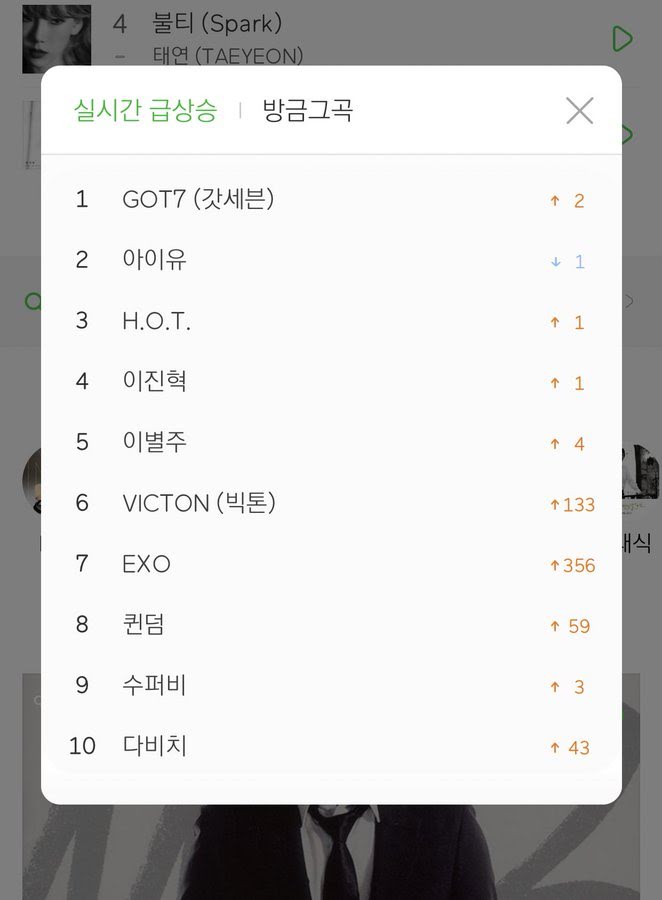Choose 수퍼비 from the ranking
662x900 pixels.
pyautogui.click(x=154, y=686)
